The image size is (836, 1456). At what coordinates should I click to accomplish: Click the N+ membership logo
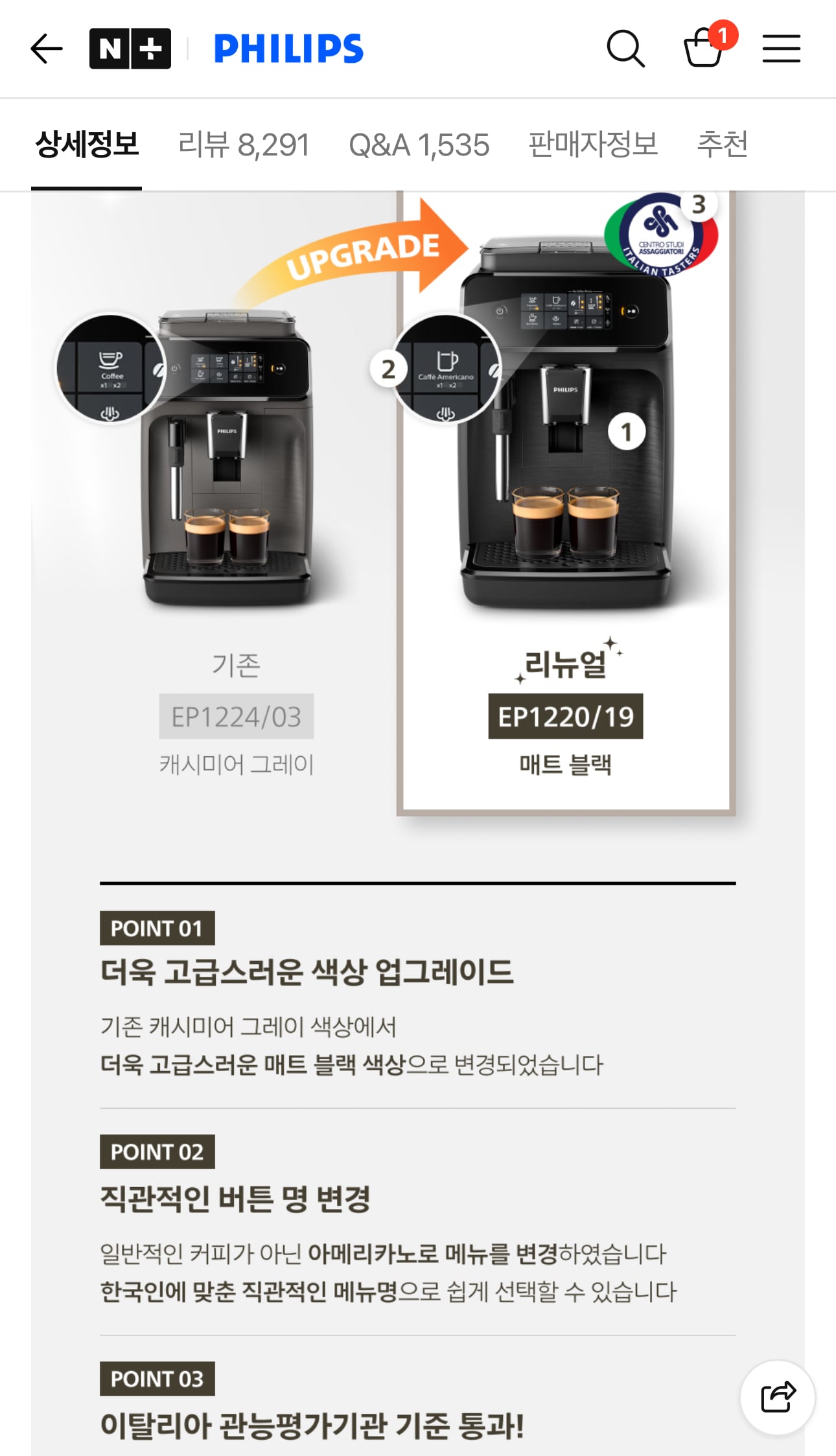click(x=130, y=48)
